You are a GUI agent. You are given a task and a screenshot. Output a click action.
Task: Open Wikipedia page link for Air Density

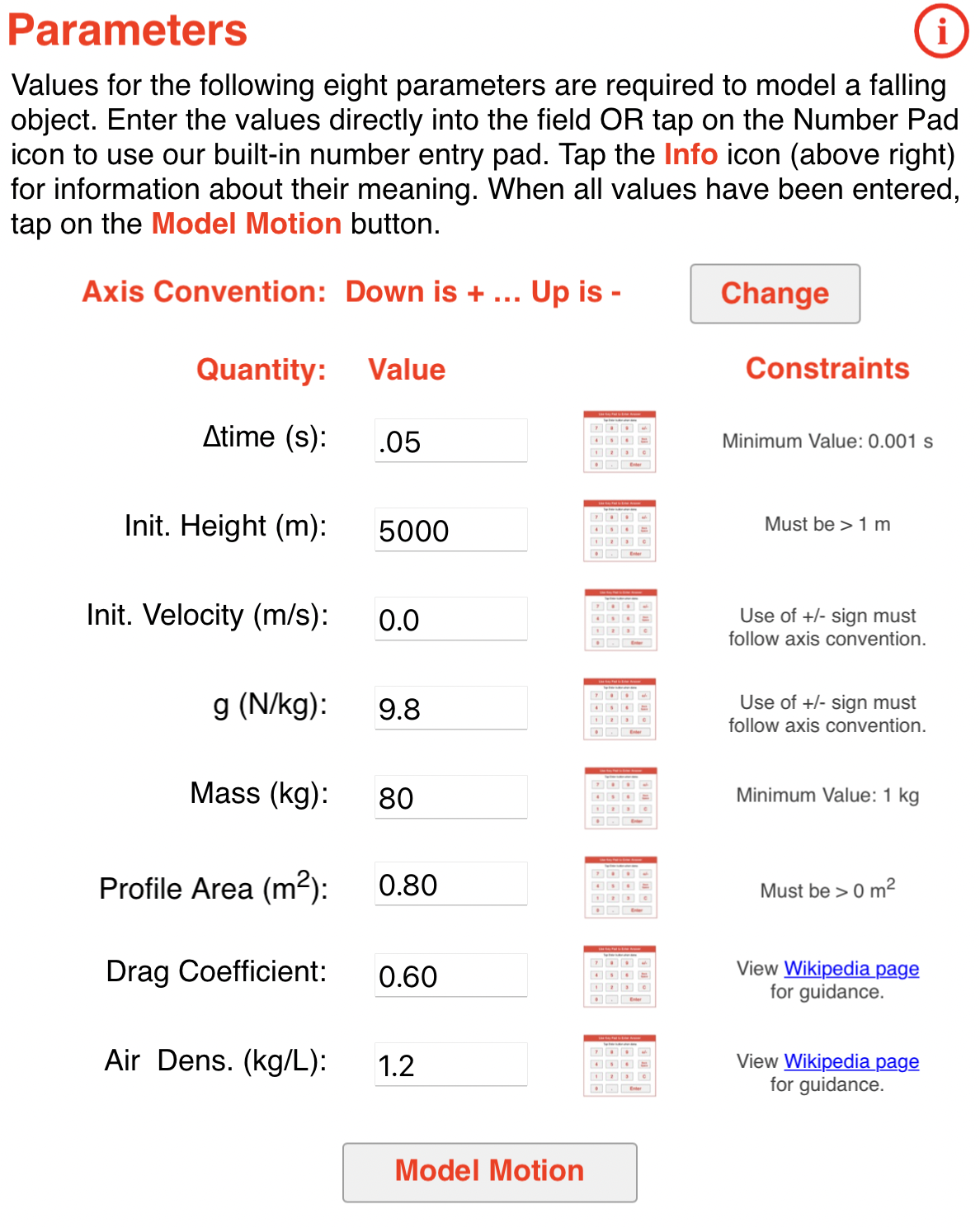(850, 1061)
